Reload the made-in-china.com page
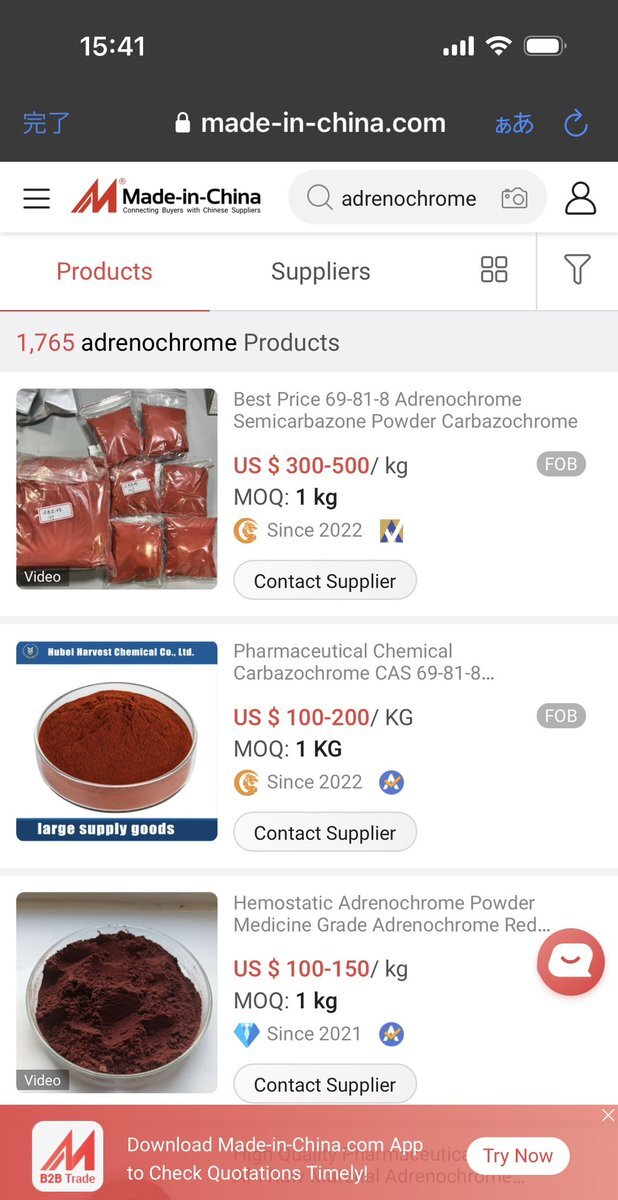 (x=576, y=123)
